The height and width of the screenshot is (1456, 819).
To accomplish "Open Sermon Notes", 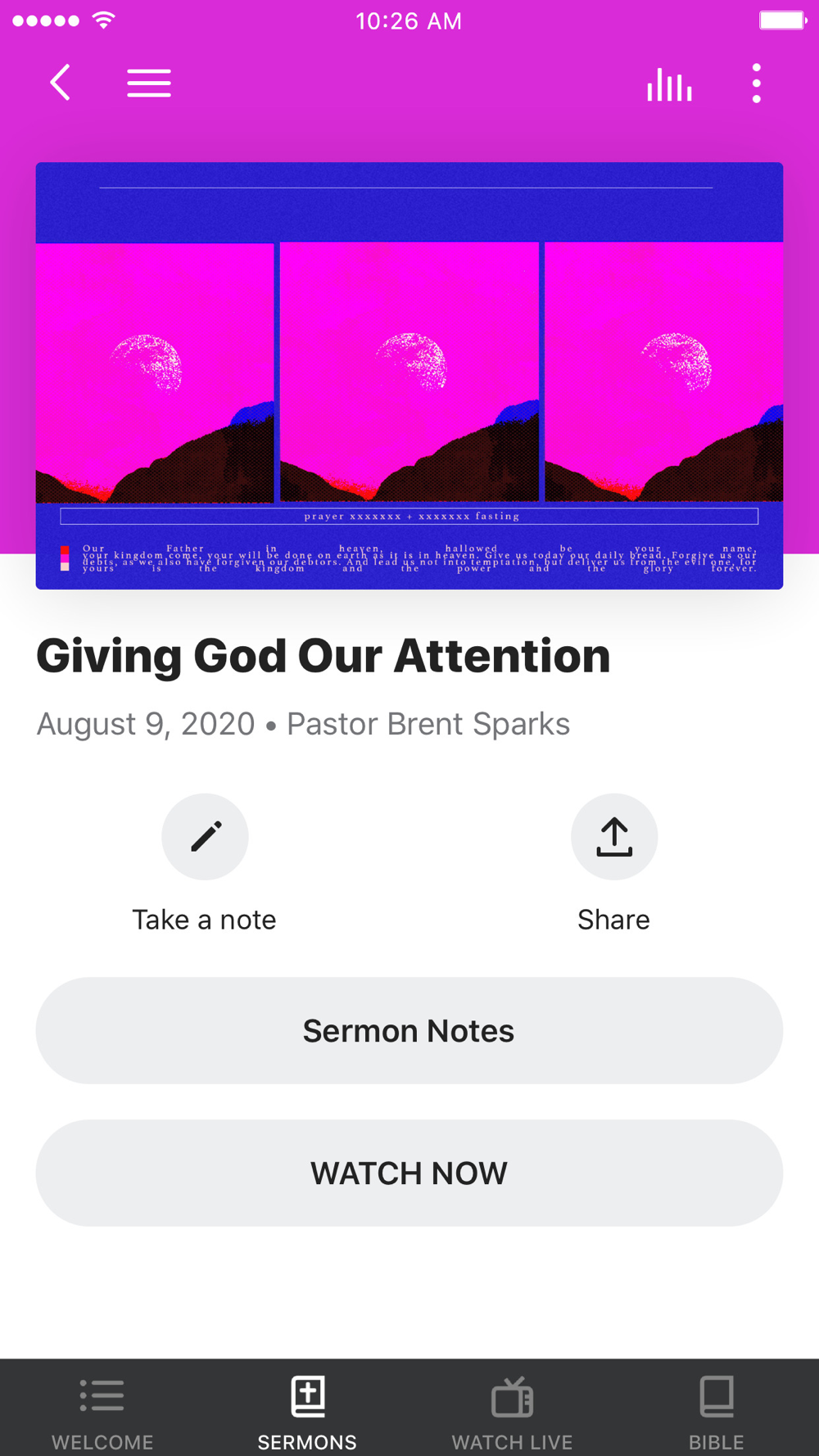I will tap(409, 1030).
